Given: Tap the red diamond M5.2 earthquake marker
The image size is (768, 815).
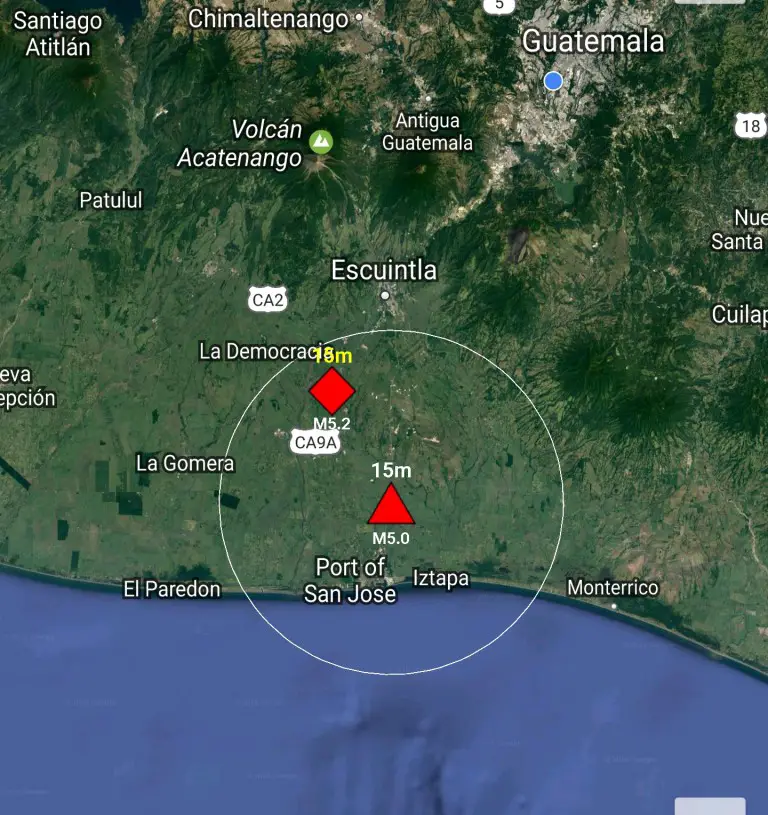Looking at the screenshot, I should (x=332, y=390).
